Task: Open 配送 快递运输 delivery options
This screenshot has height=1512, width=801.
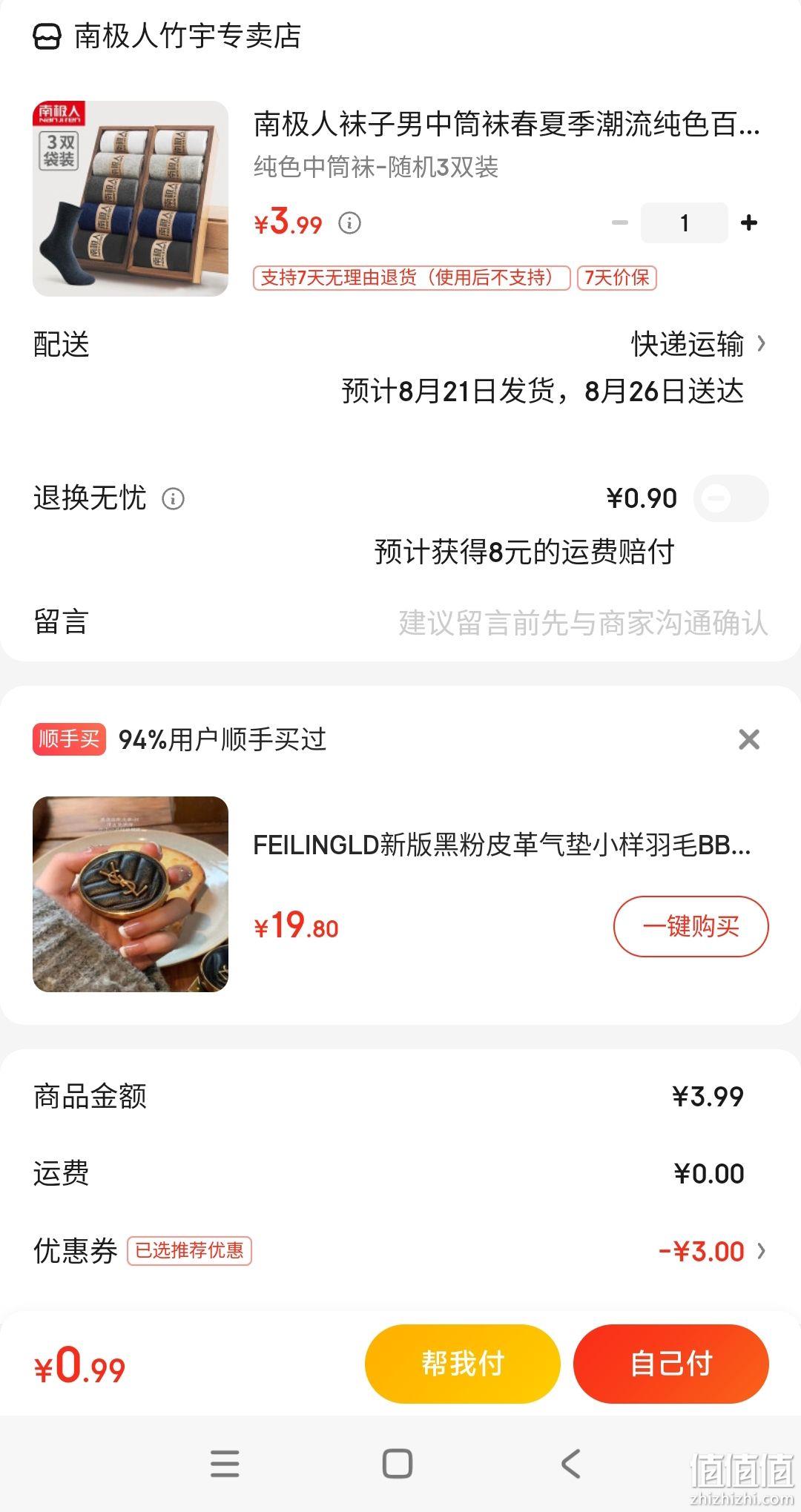Action: pyautogui.click(x=400, y=344)
